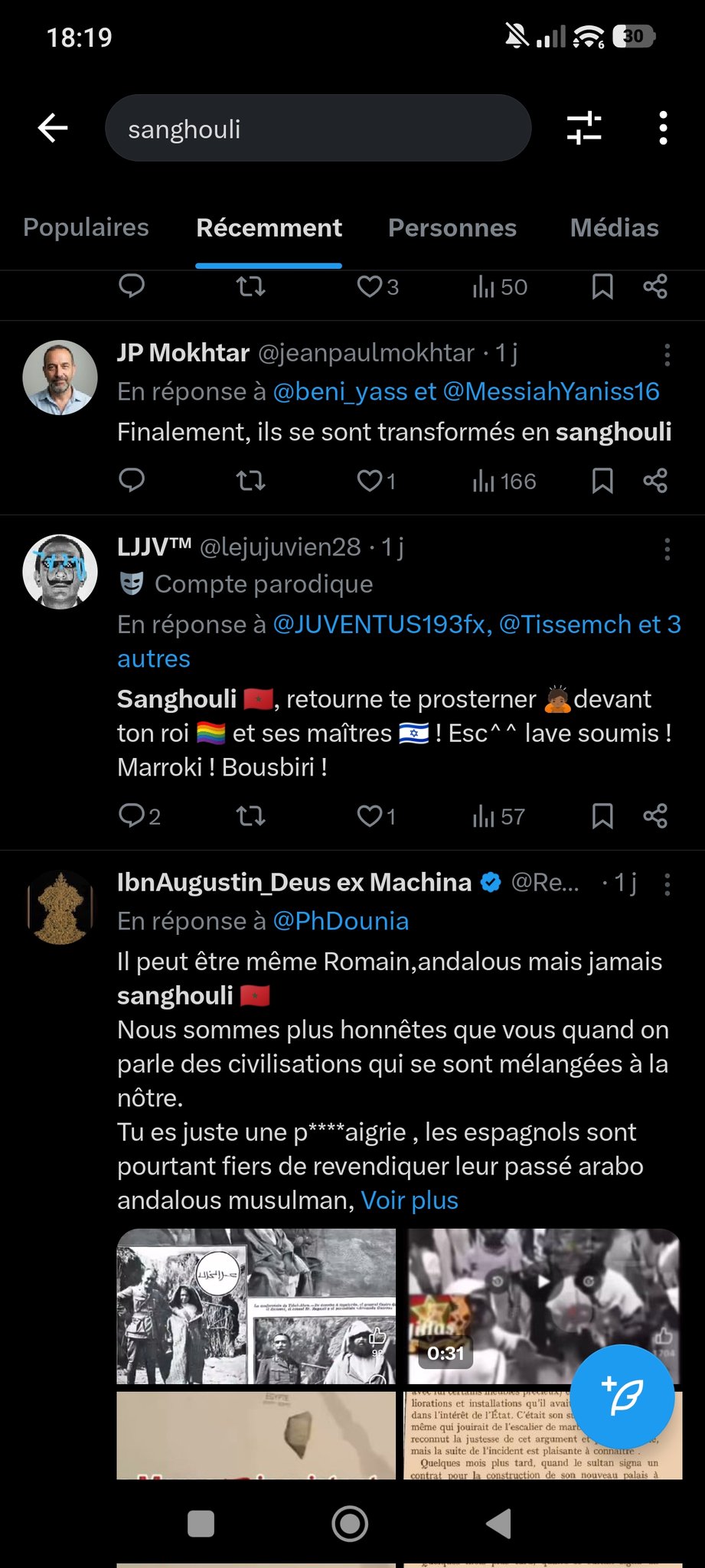Like JP Mokhtar's post
705x1568 pixels.
pos(370,481)
